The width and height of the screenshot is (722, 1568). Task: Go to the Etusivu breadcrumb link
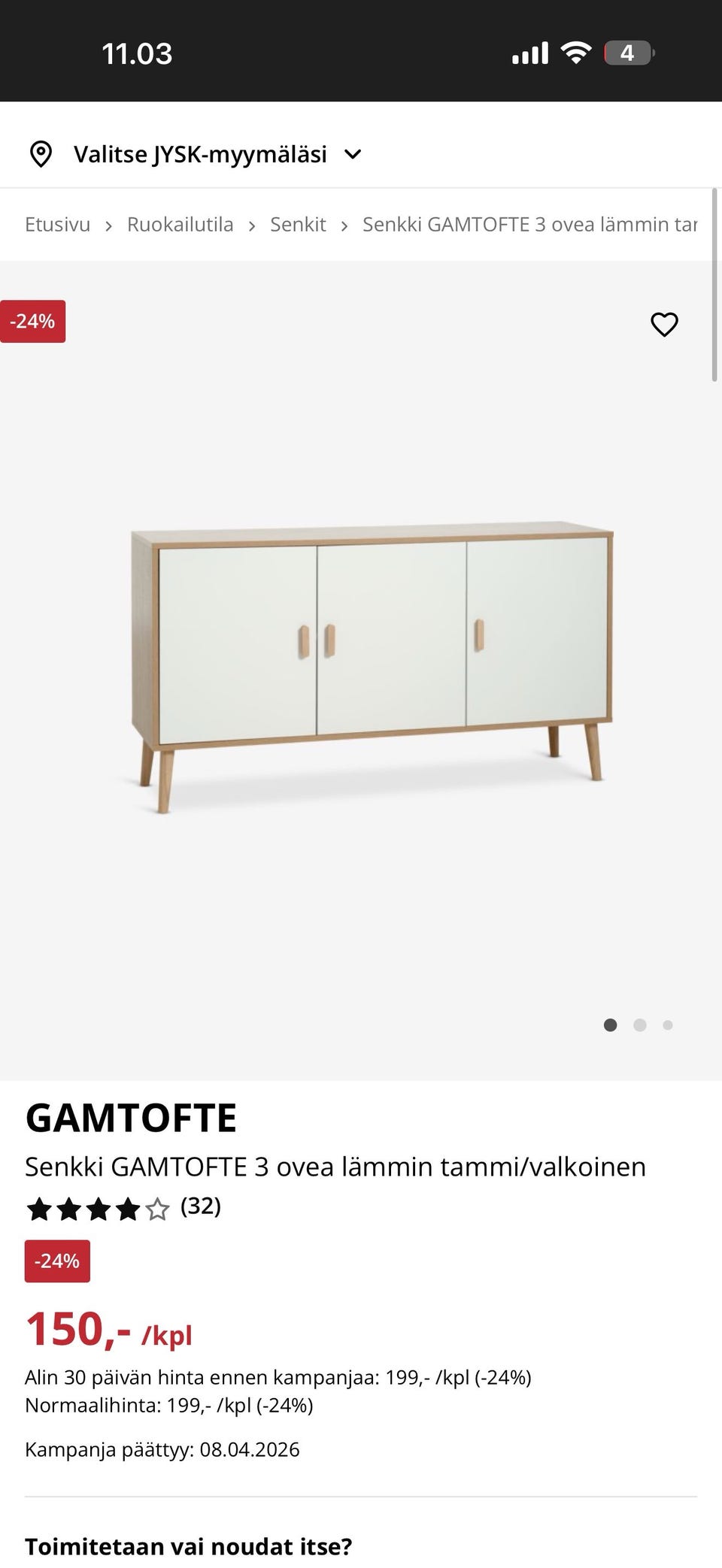57,225
